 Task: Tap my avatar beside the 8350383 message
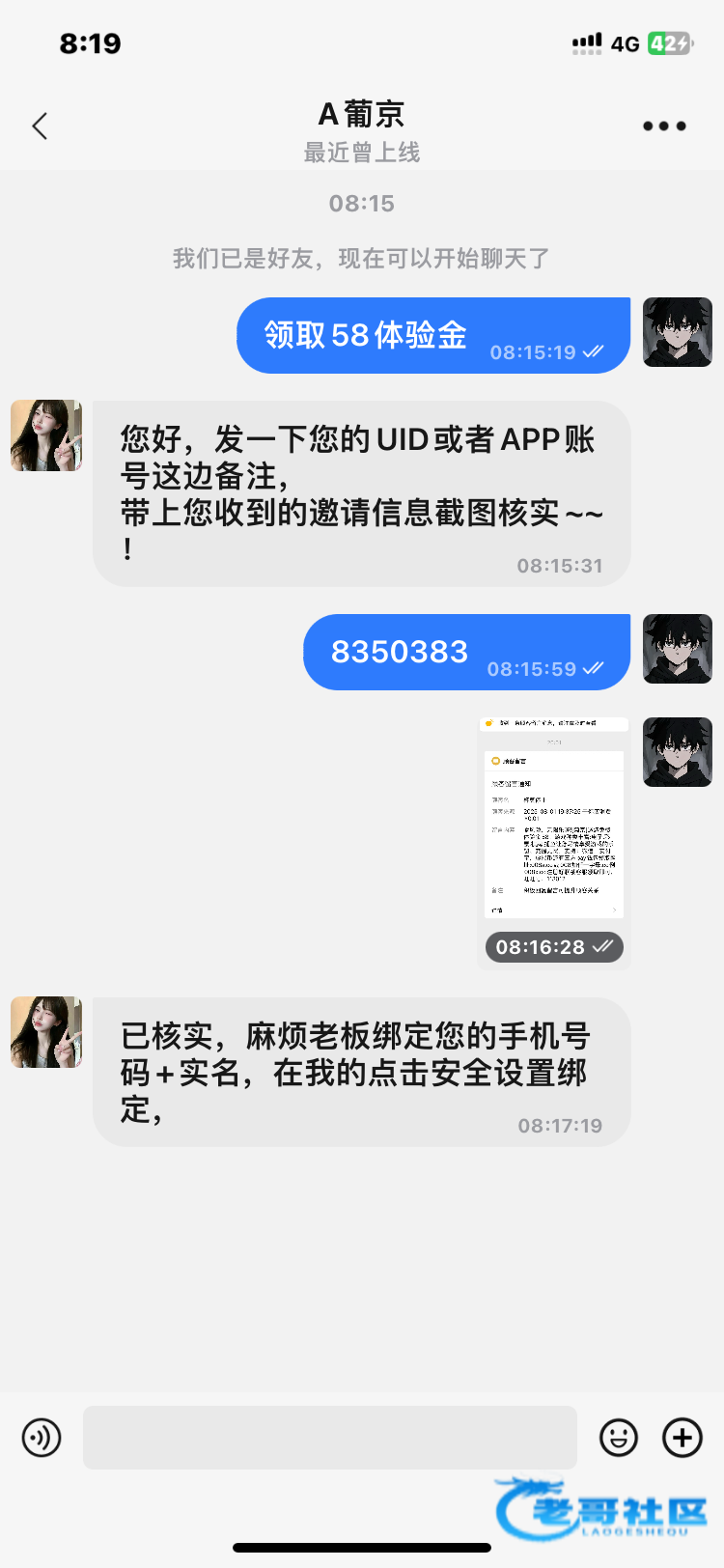click(678, 649)
